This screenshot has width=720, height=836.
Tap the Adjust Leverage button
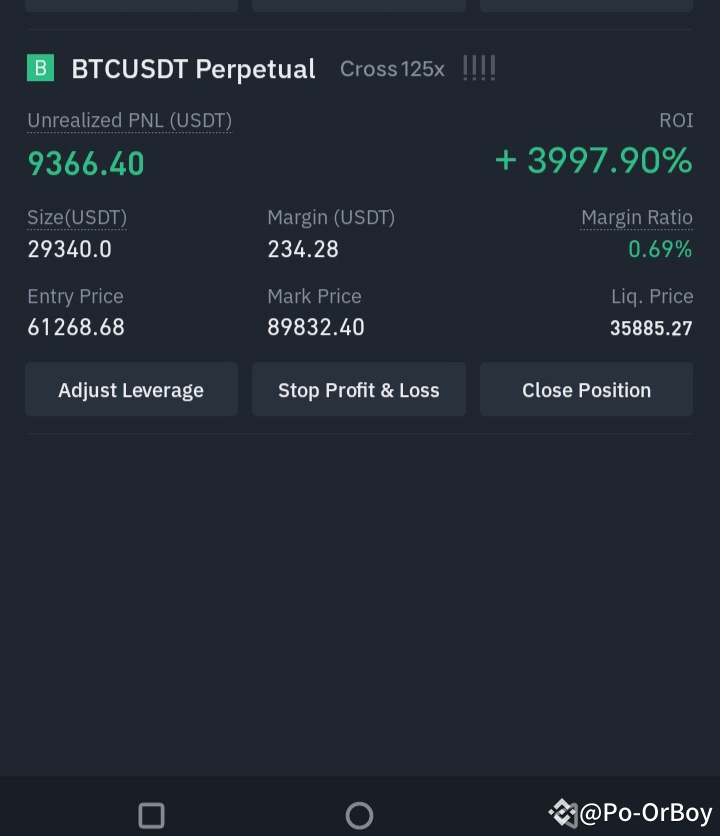point(131,390)
